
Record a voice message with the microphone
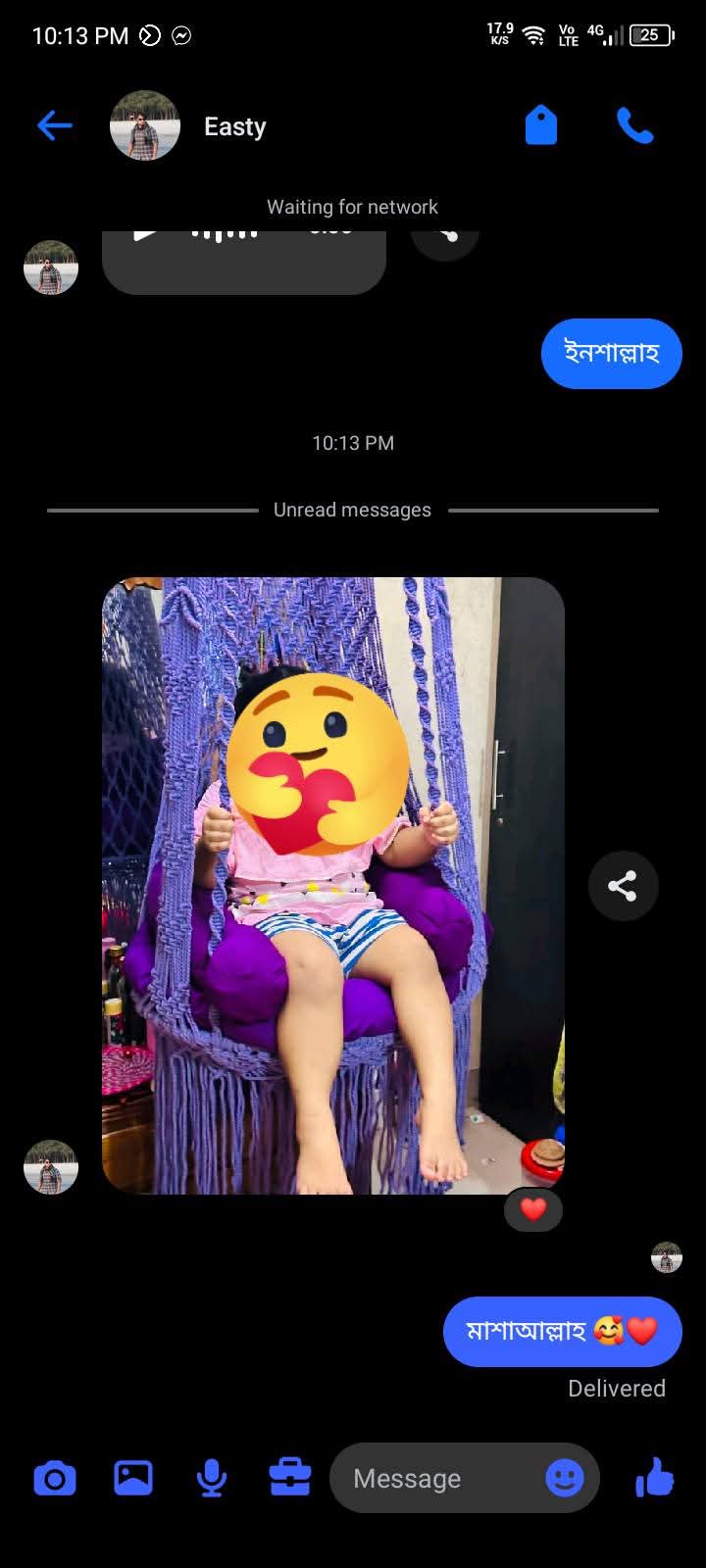coord(212,1478)
